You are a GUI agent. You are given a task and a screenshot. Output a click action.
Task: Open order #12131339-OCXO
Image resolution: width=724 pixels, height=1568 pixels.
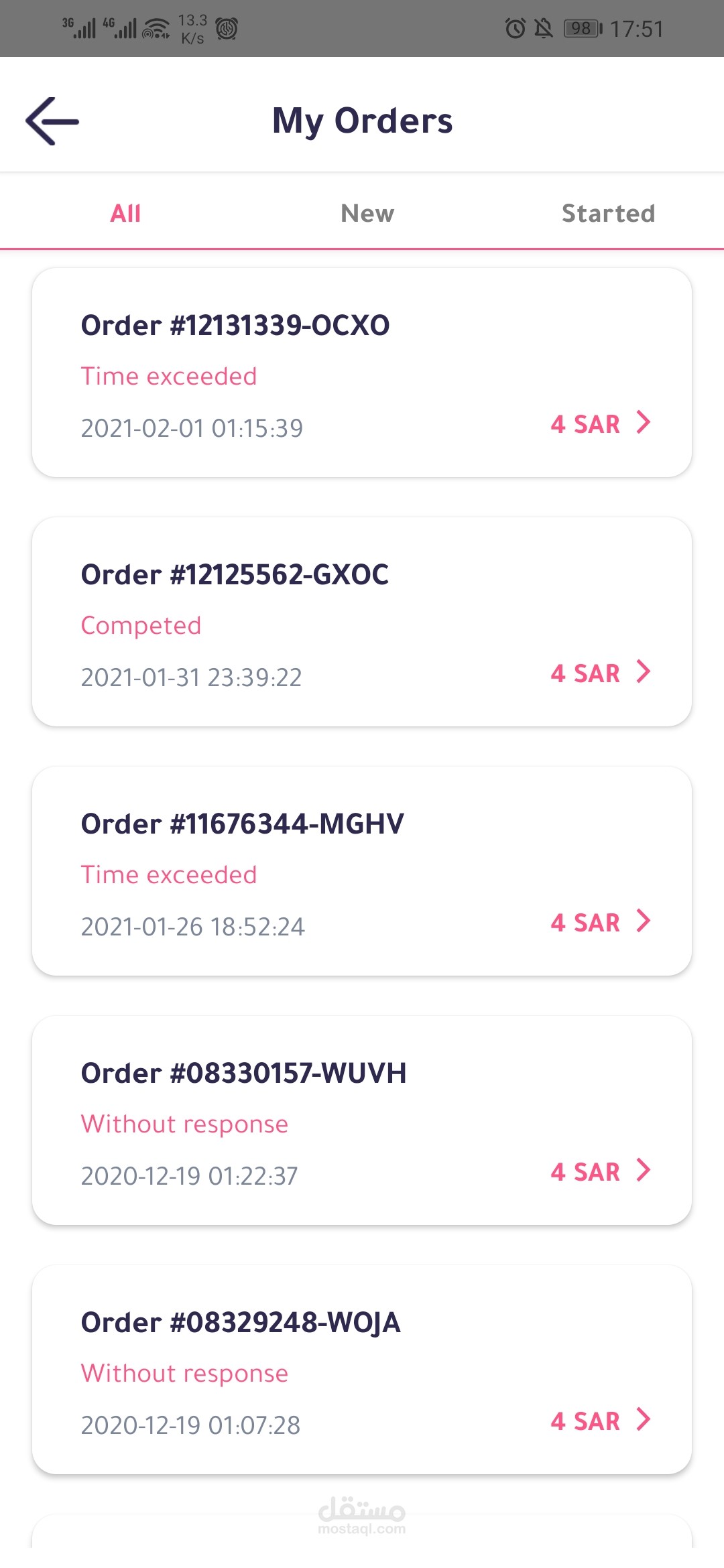[362, 373]
